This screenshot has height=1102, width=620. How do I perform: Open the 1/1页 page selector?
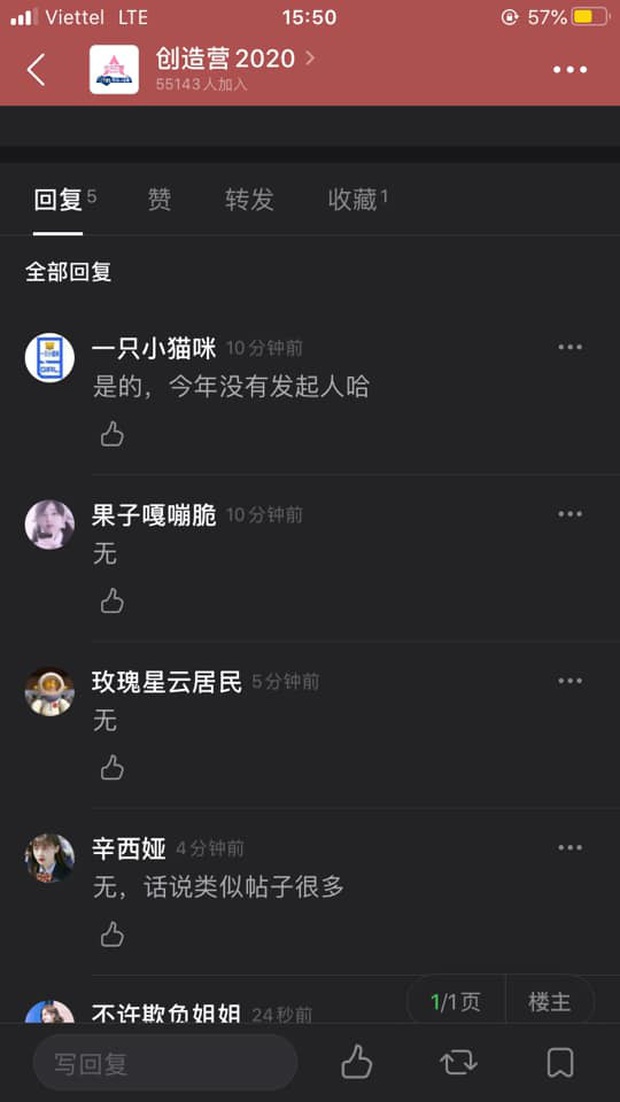[456, 1002]
